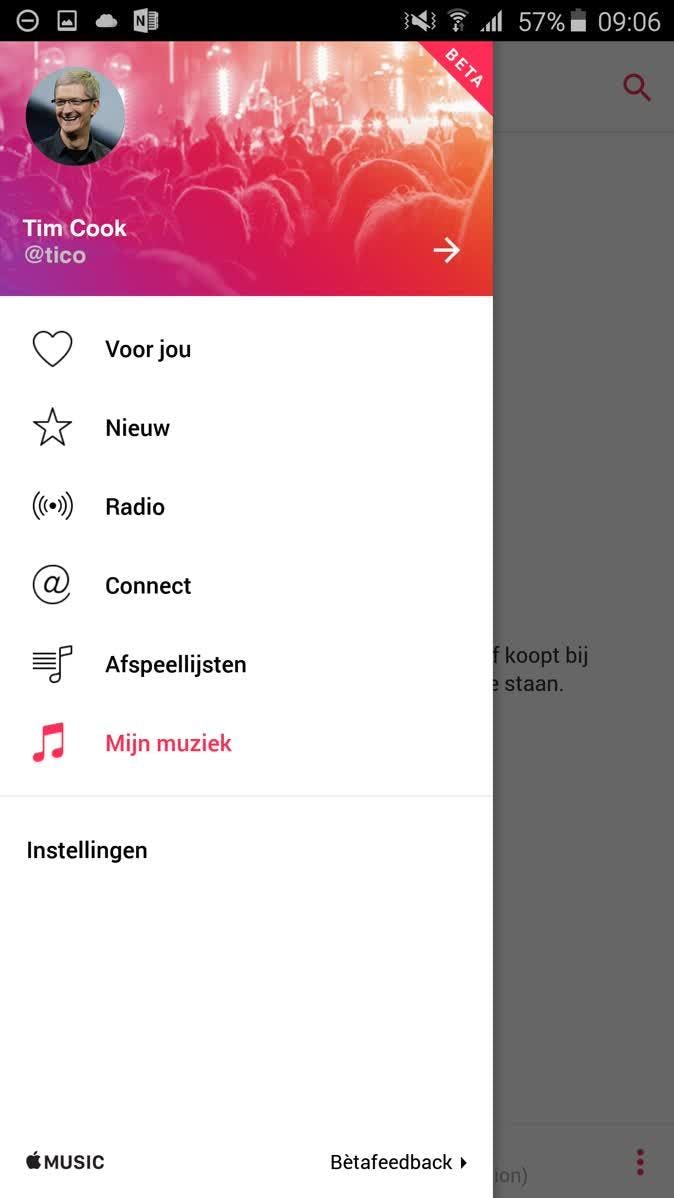Open Instellingen settings

coord(87,850)
